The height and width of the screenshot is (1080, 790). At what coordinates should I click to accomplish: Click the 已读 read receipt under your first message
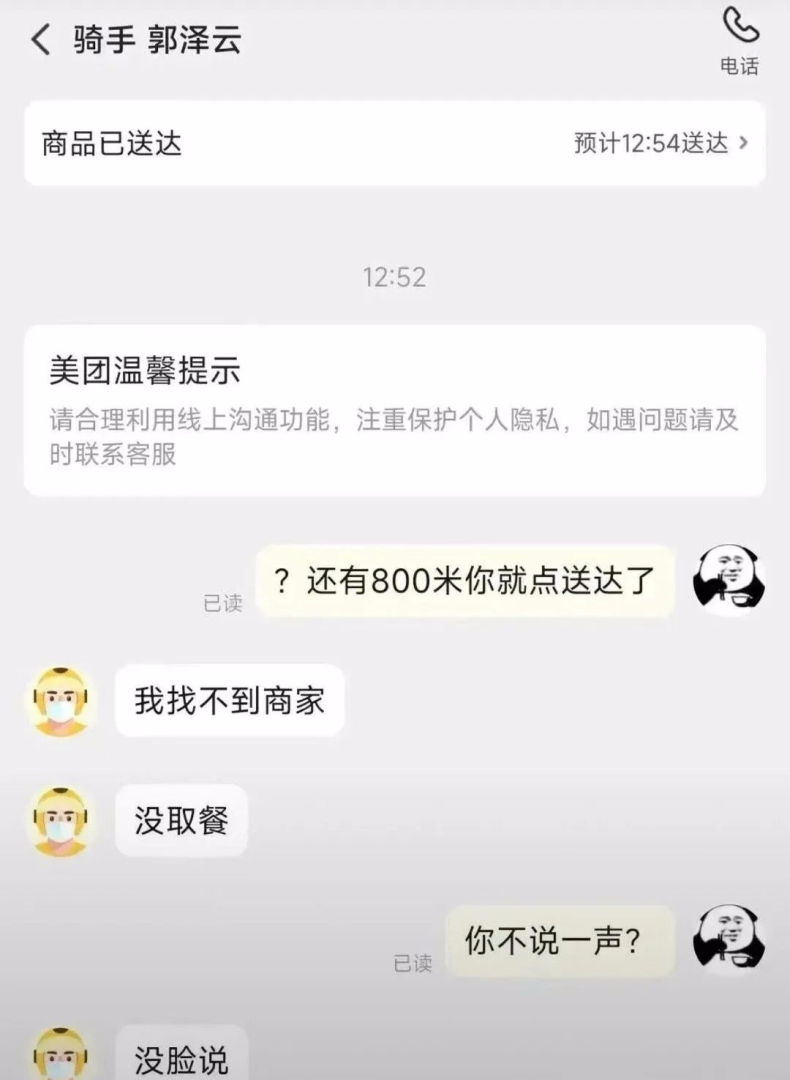pyautogui.click(x=224, y=603)
